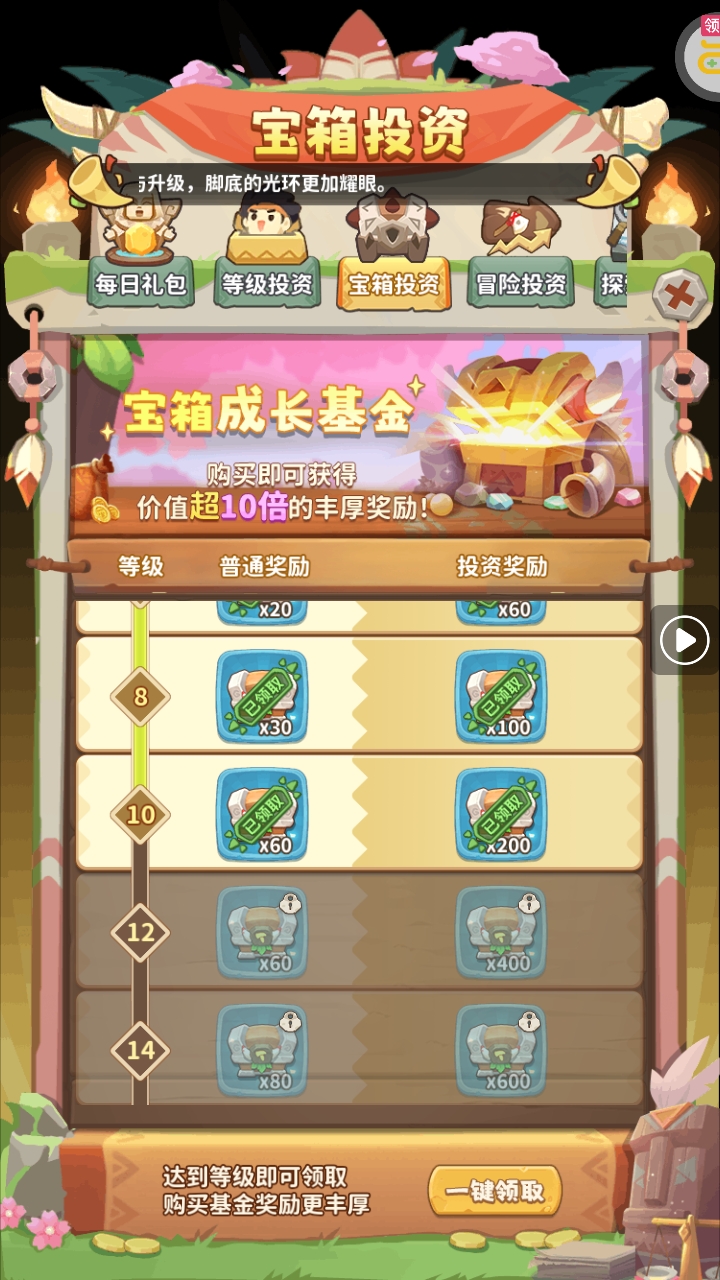Open the 宝箱成长基金 purchase banner
The image size is (720, 1280).
coord(360,437)
